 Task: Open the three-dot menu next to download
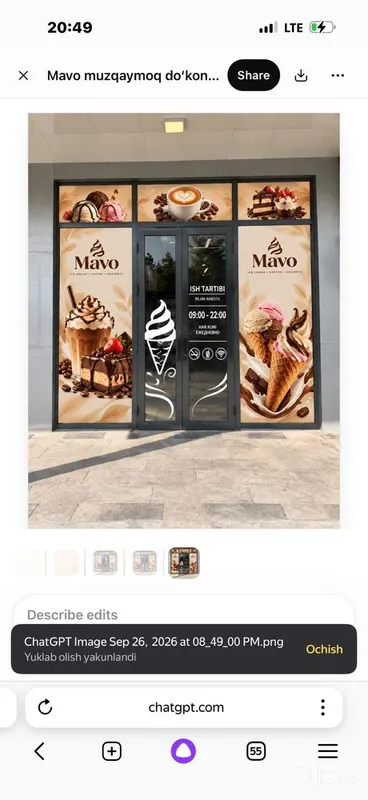click(338, 76)
